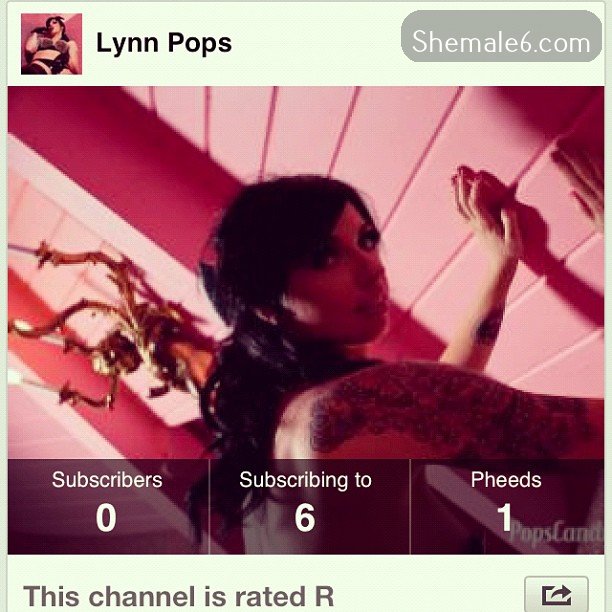
Task: Open the Subscribers list
Action: (x=107, y=503)
